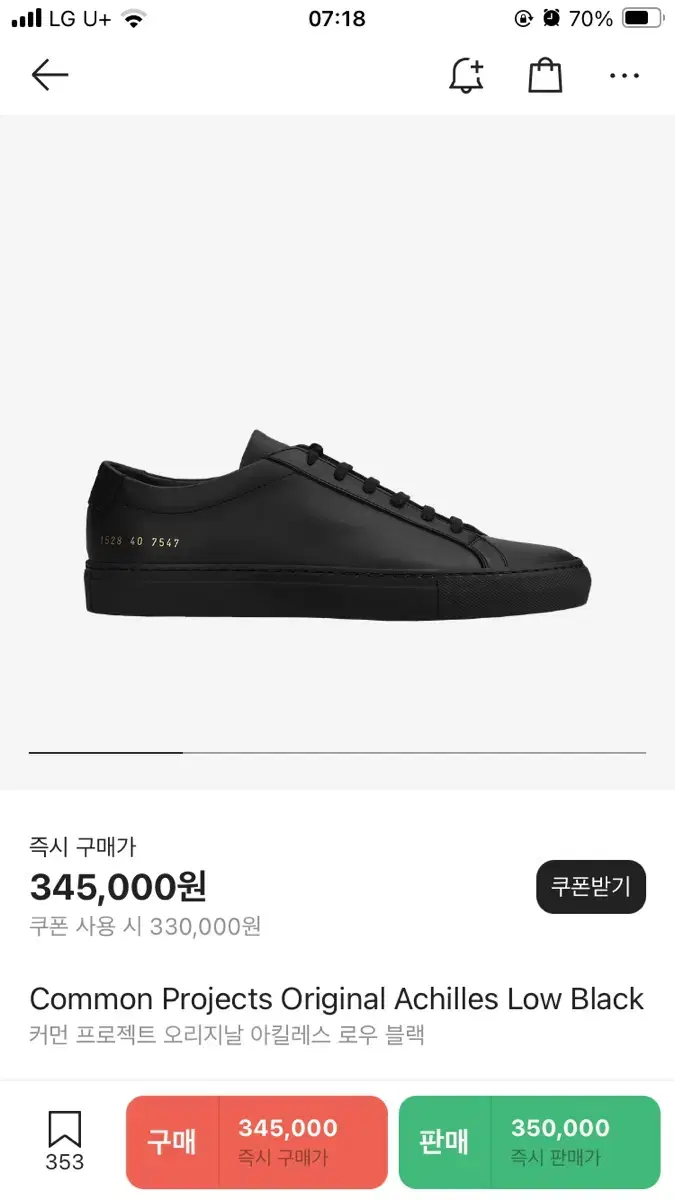Go back using the arrow icon
Screen dimensions: 675x1200
pos(49,75)
